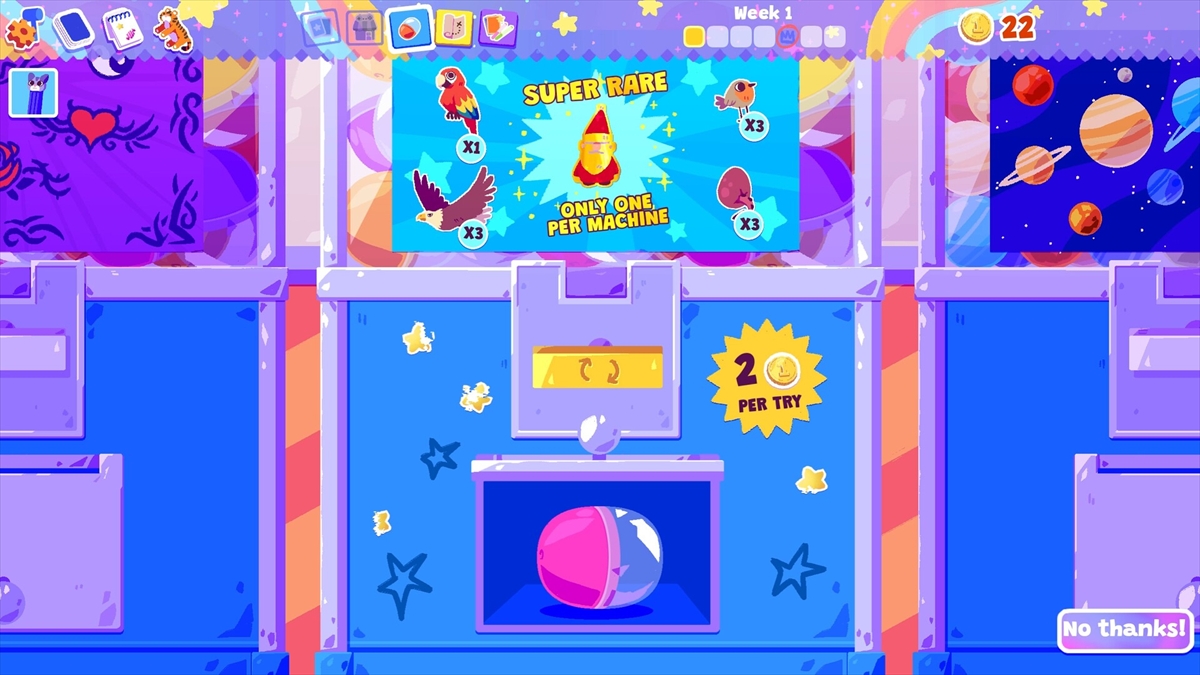Open the notepad icon

click(x=123, y=30)
